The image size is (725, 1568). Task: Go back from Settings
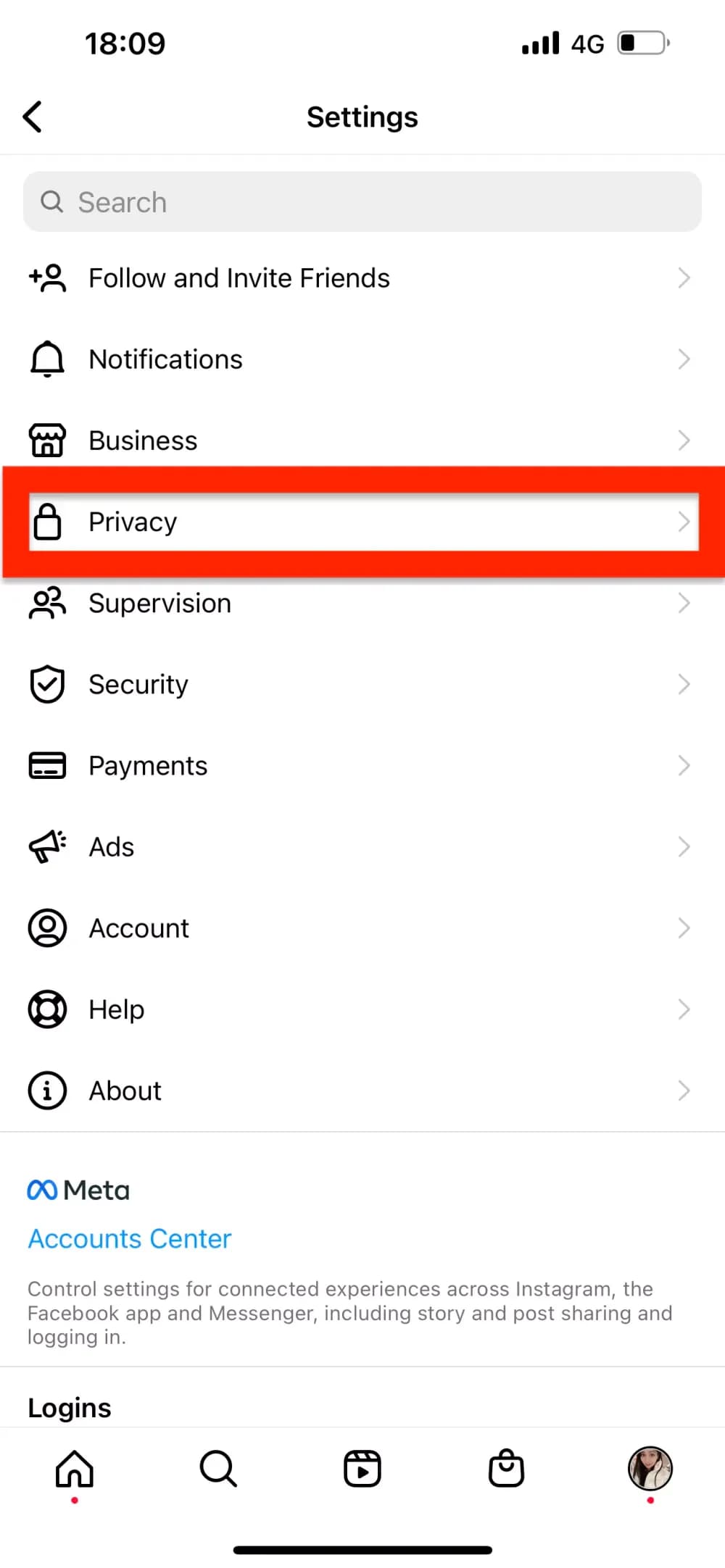(x=33, y=117)
